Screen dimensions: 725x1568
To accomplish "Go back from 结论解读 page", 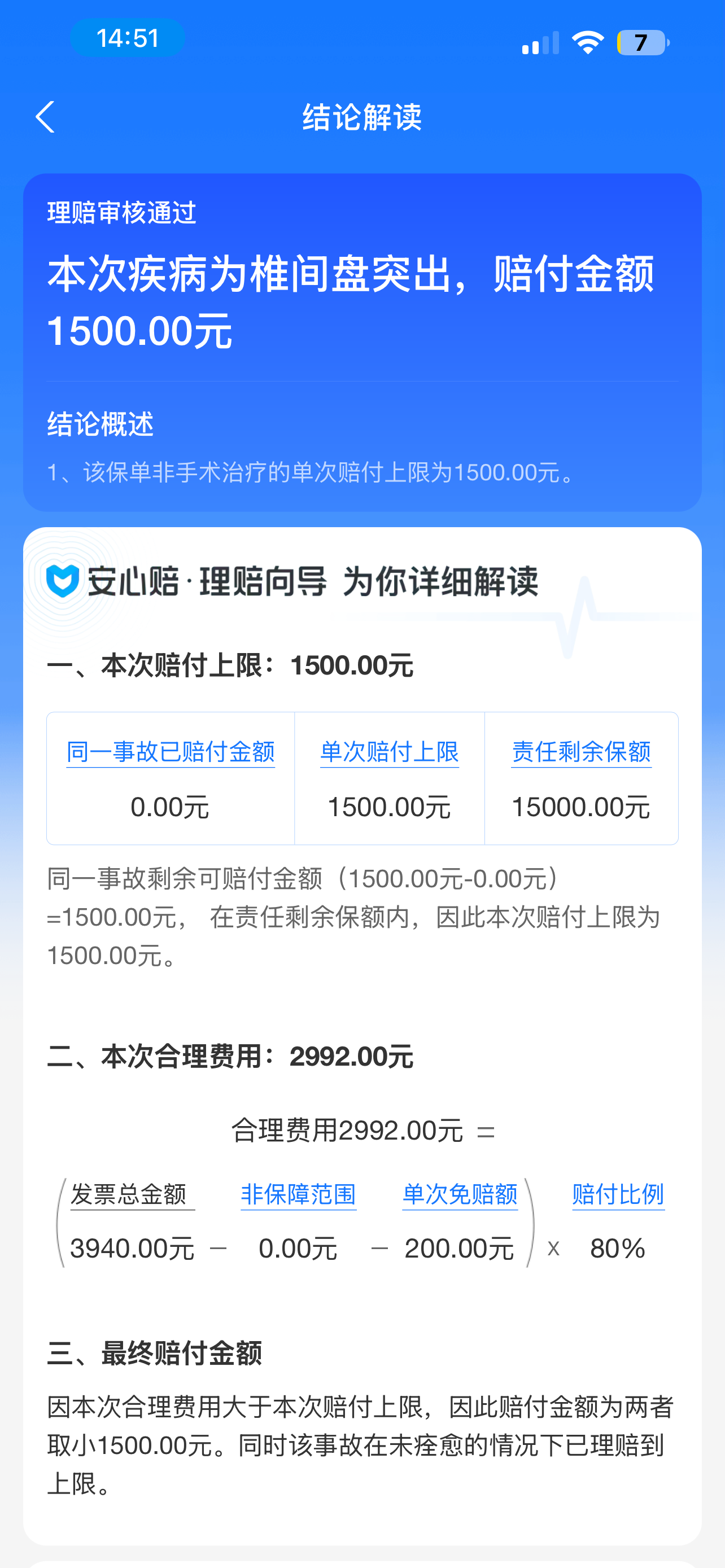I will pos(46,117).
